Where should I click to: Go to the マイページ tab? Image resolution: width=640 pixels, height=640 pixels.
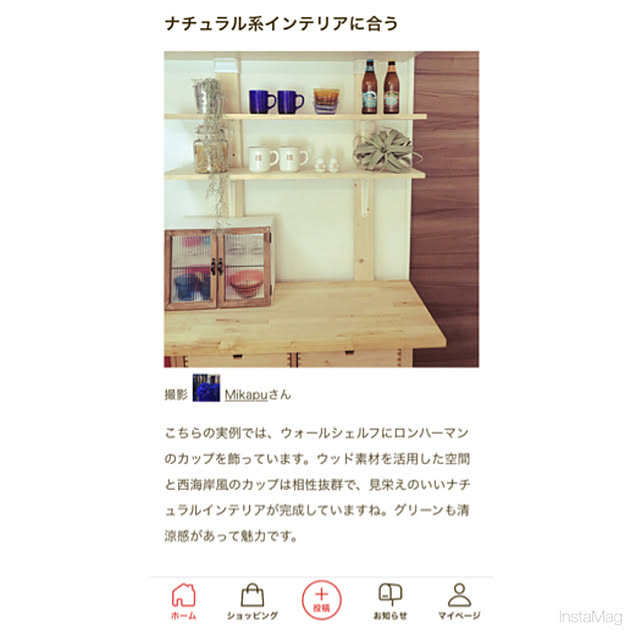[459, 600]
